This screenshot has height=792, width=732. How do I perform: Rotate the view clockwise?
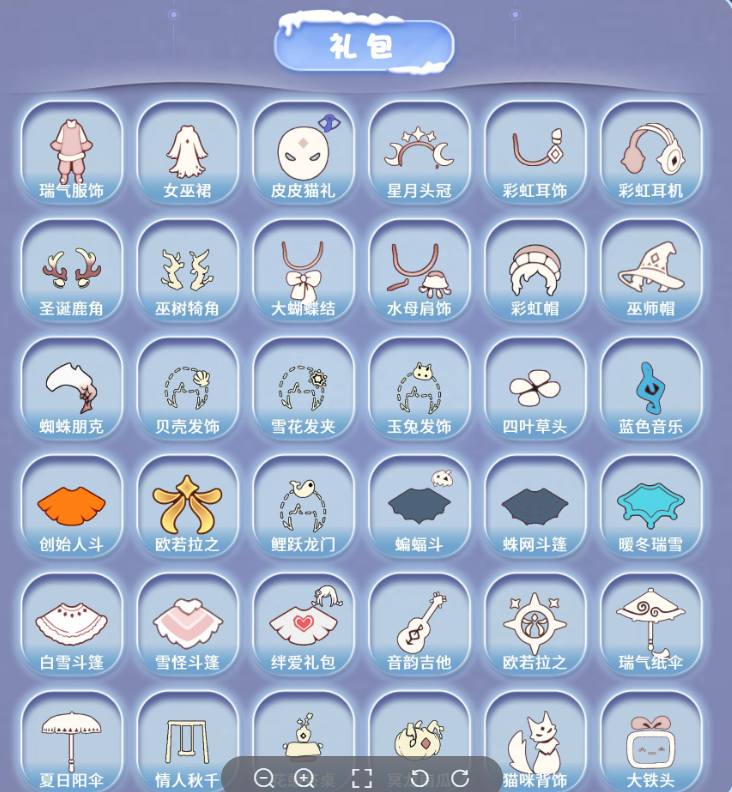coord(460,775)
